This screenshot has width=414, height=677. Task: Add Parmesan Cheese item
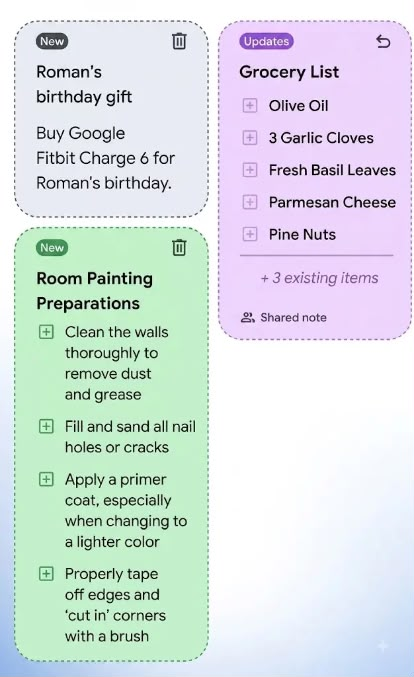coord(250,202)
